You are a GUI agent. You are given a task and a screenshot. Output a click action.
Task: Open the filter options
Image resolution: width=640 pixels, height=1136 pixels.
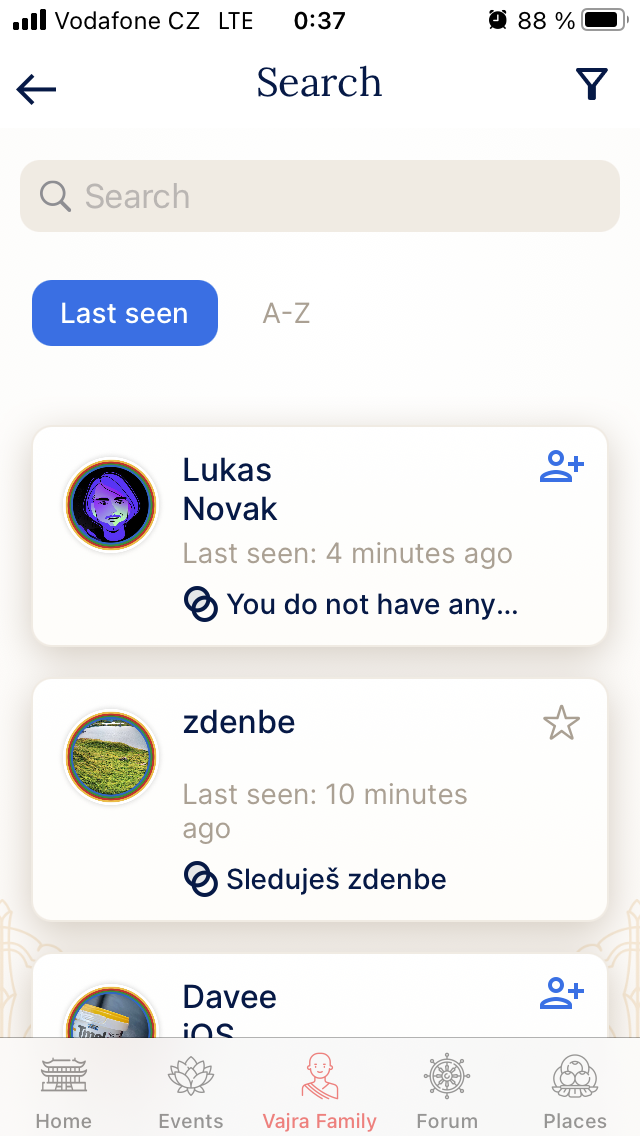[592, 85]
